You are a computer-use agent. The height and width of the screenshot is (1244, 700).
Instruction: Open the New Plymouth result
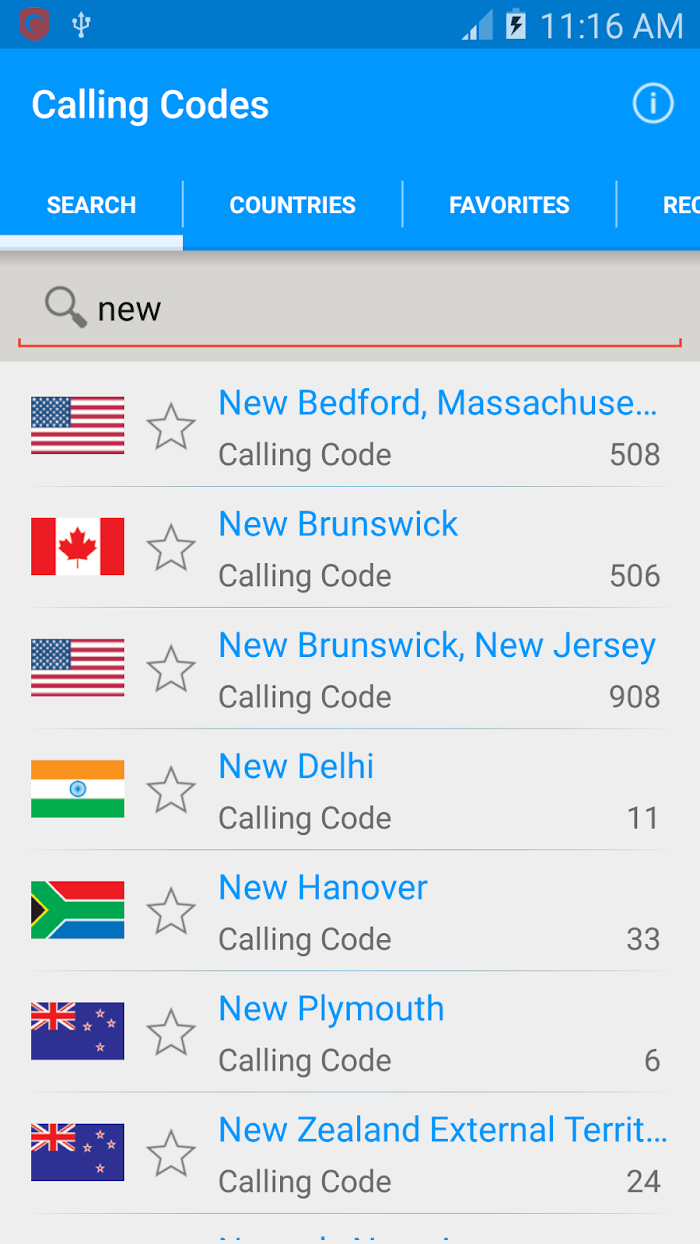tap(350, 1032)
